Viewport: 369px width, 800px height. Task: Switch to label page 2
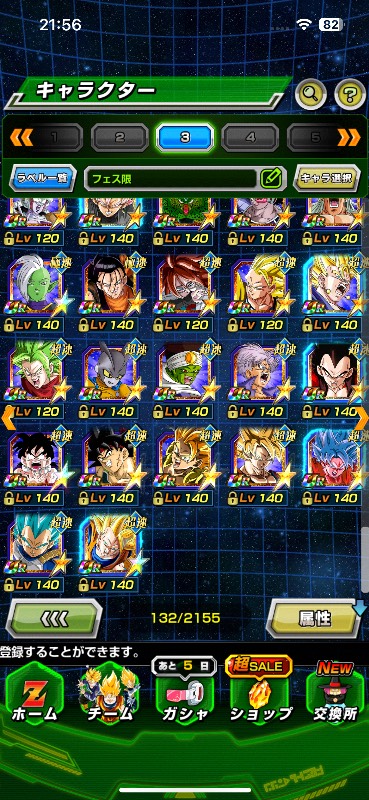coord(119,137)
